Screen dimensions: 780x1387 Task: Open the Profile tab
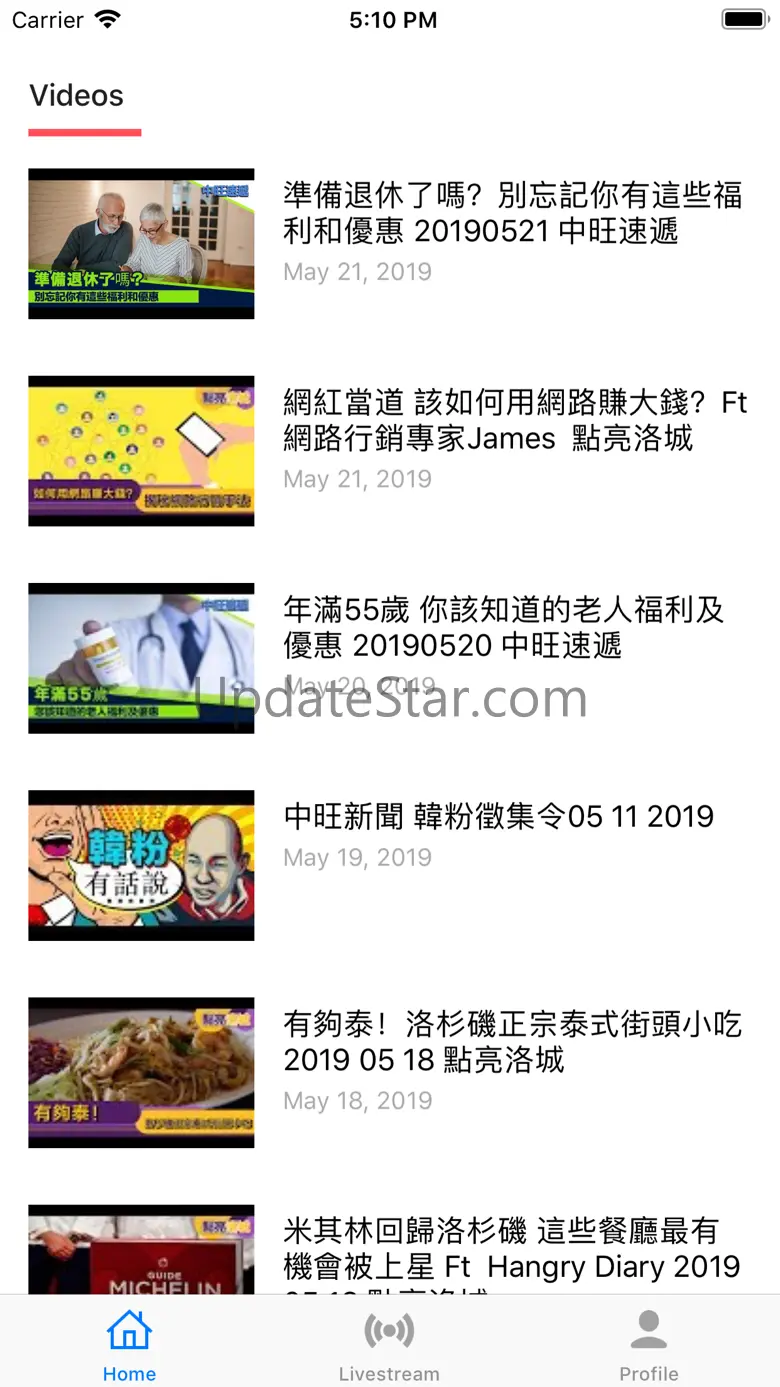[648, 1345]
